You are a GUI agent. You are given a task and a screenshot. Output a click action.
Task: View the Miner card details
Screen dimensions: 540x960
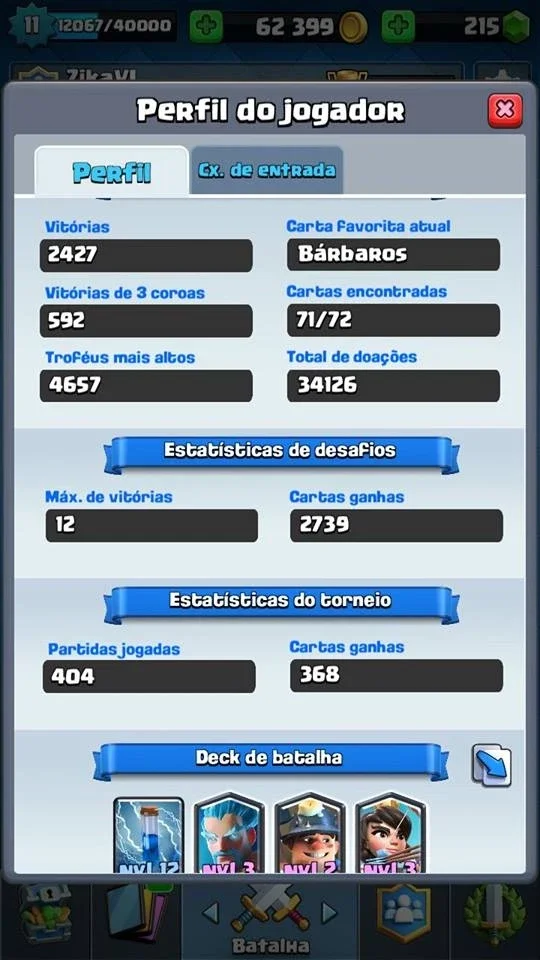pos(310,834)
